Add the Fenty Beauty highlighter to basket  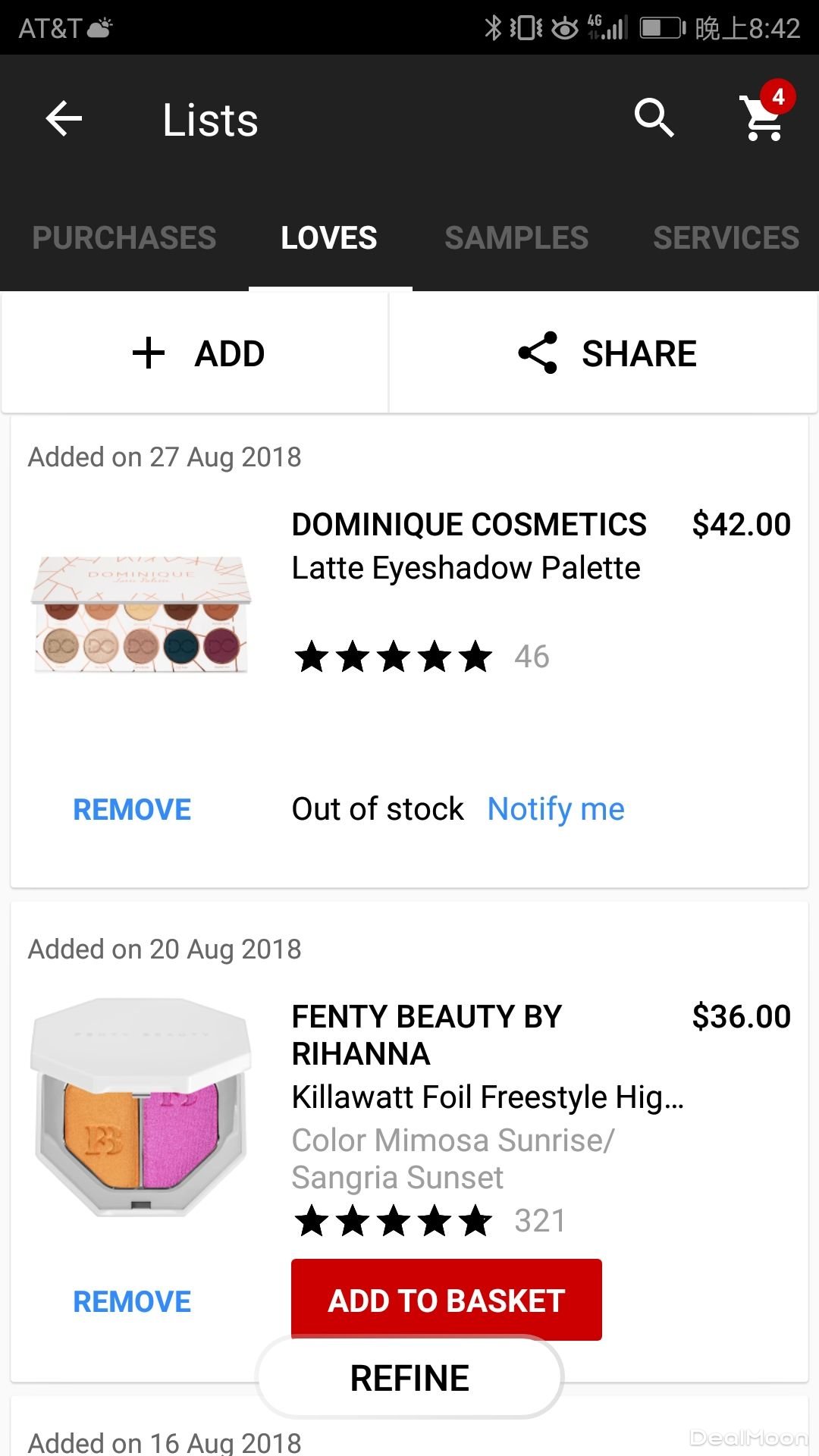coord(446,1298)
